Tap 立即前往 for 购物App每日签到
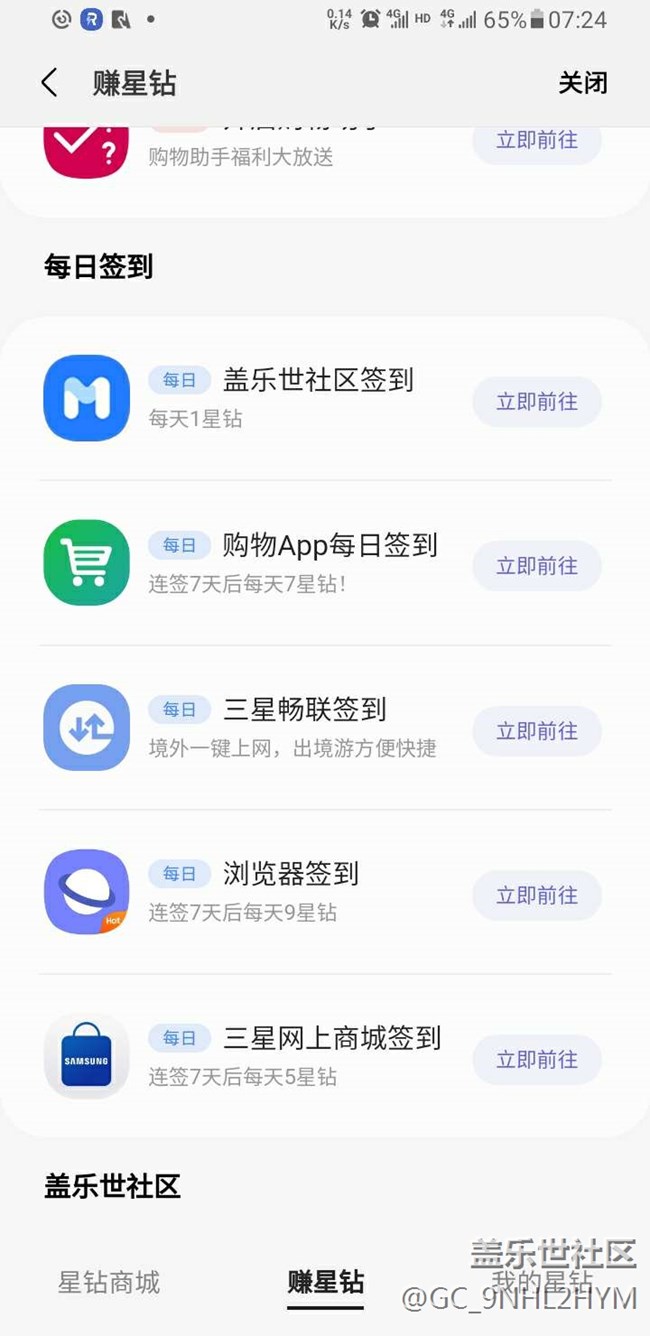 (537, 566)
